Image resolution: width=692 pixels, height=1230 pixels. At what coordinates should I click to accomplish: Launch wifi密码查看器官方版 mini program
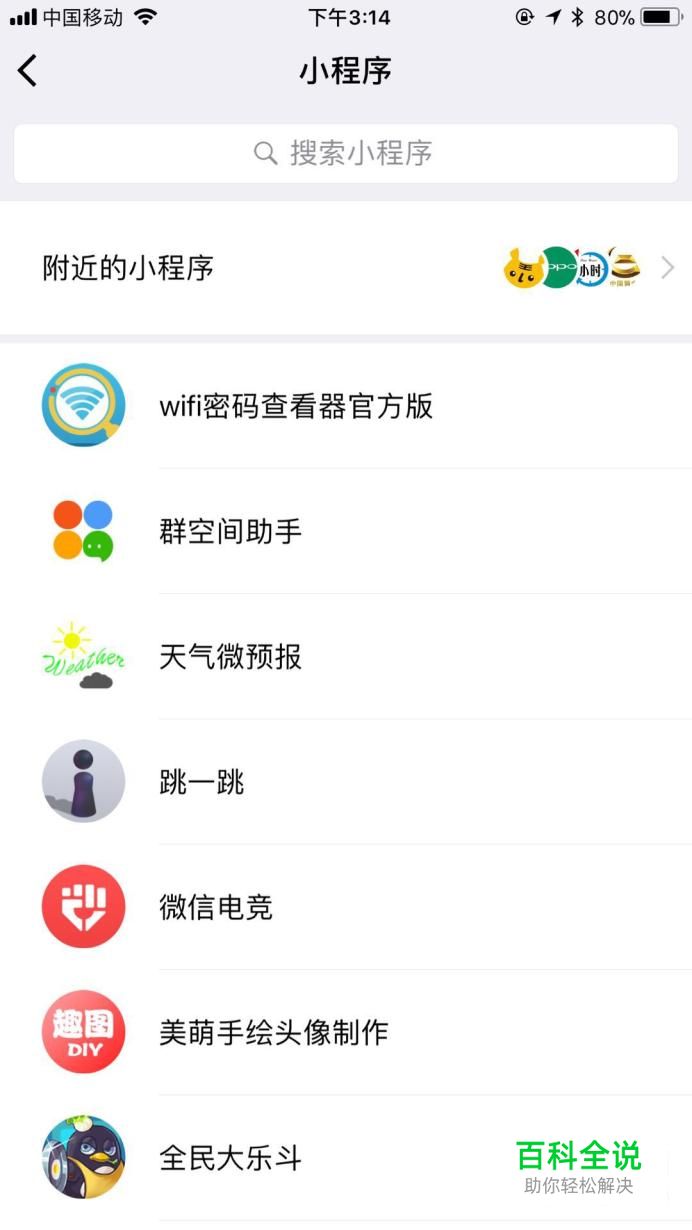point(346,406)
